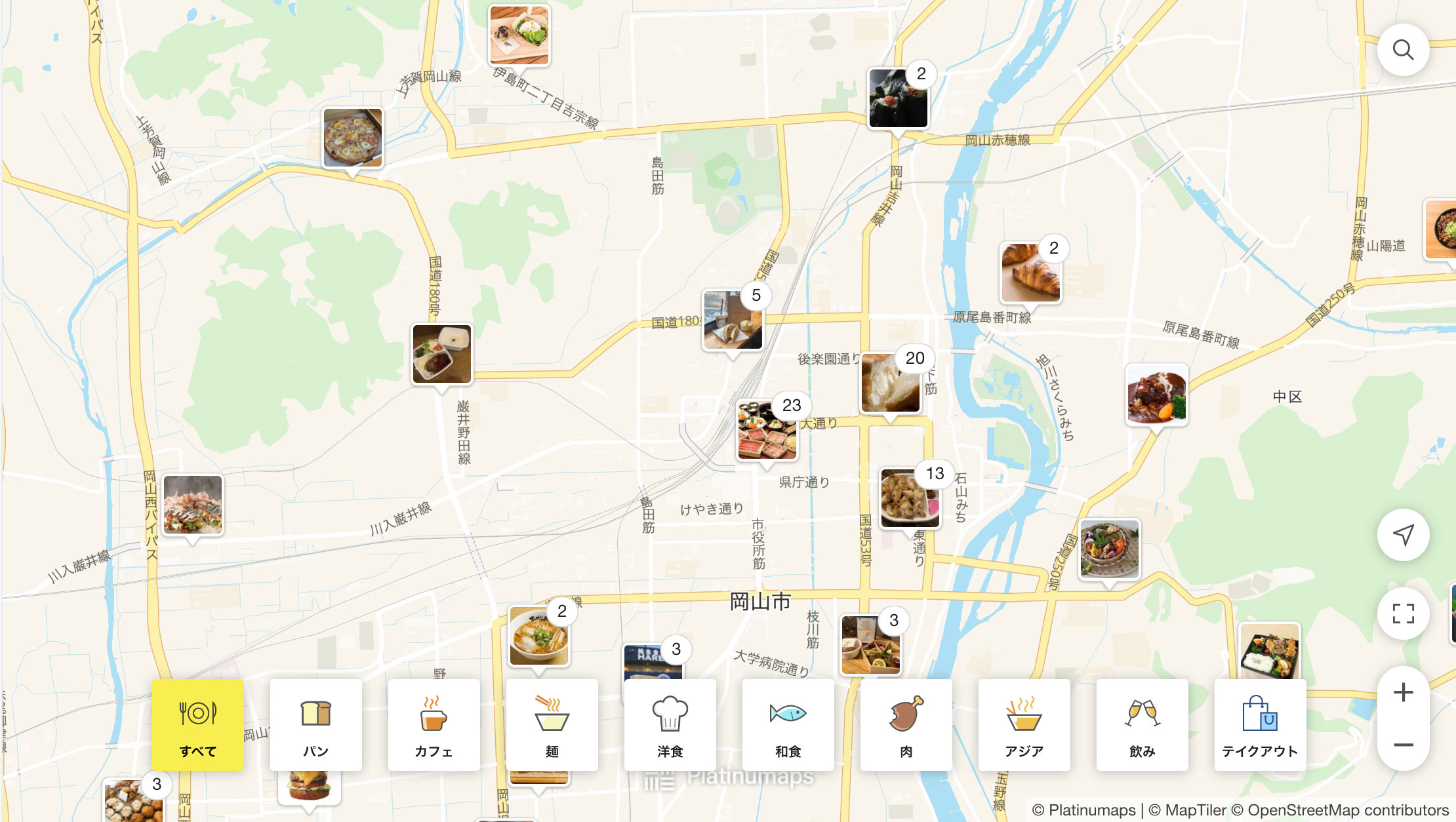Switch to the 和食 category
The image size is (1456, 822).
coord(788,724)
